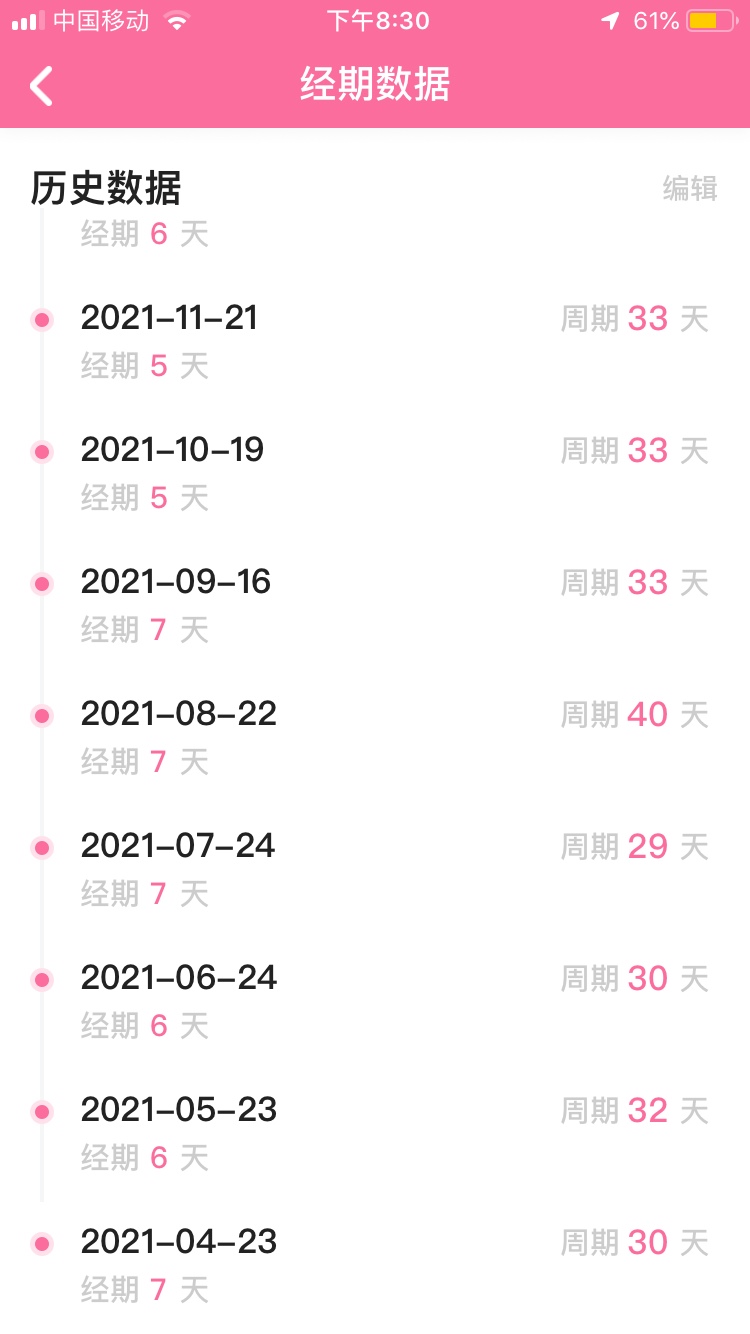
Task: Go back from the 经期数据 page
Action: tap(41, 86)
